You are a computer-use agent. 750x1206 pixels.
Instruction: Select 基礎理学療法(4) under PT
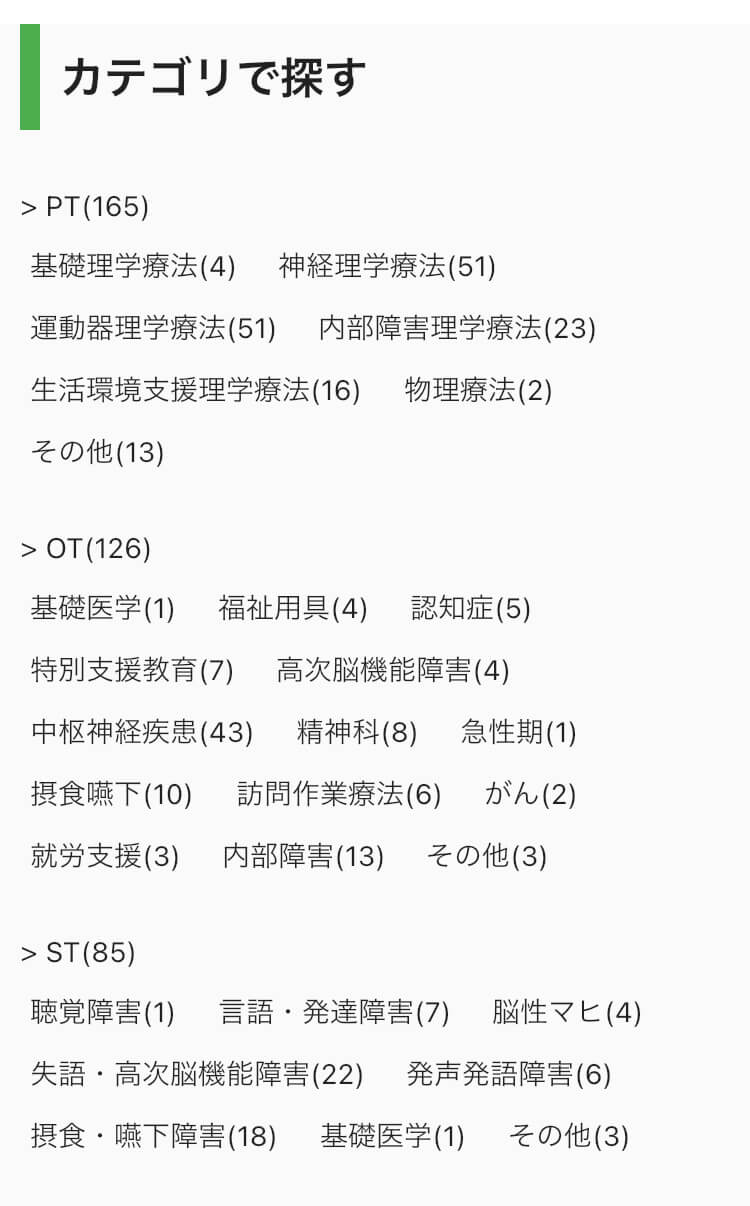point(133,266)
